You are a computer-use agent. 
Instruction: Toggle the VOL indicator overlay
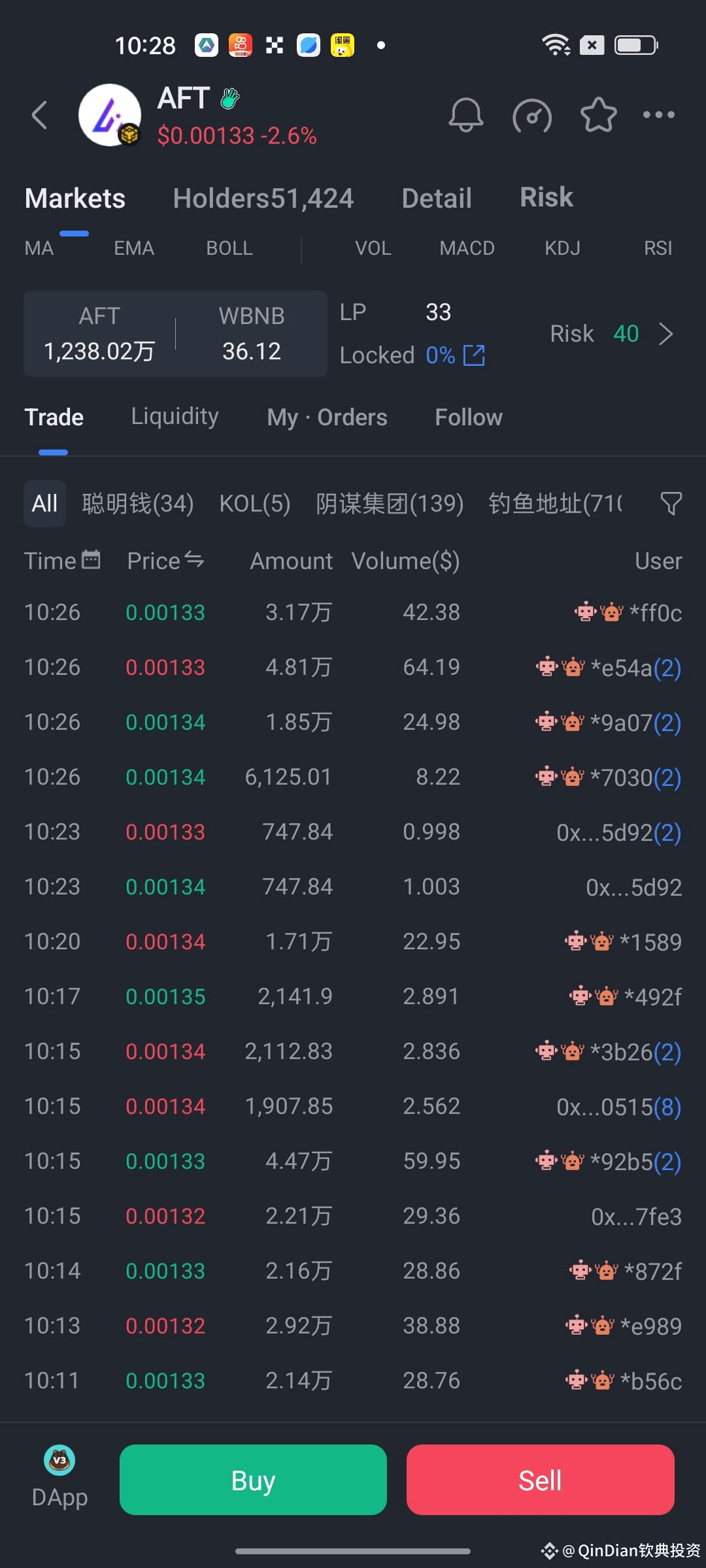click(x=372, y=248)
